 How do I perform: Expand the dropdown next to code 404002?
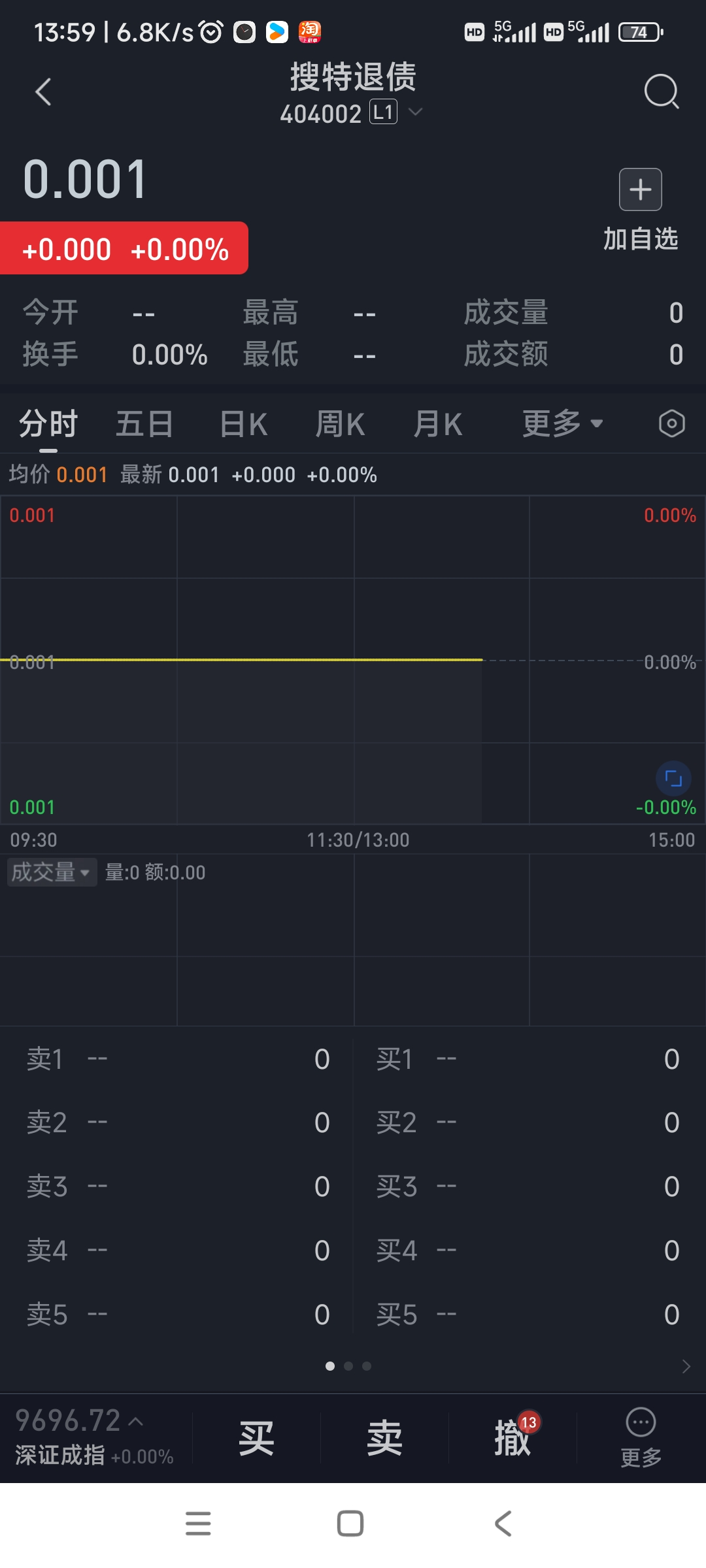(x=415, y=112)
